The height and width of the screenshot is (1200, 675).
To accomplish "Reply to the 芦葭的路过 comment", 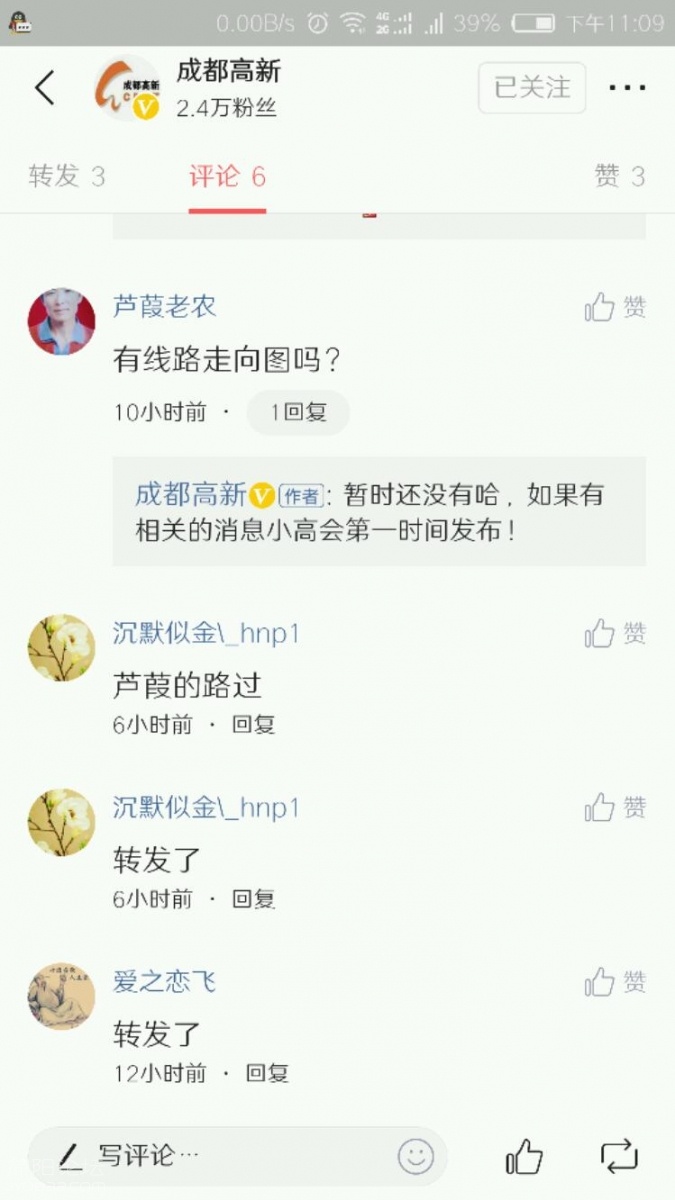I will [253, 725].
